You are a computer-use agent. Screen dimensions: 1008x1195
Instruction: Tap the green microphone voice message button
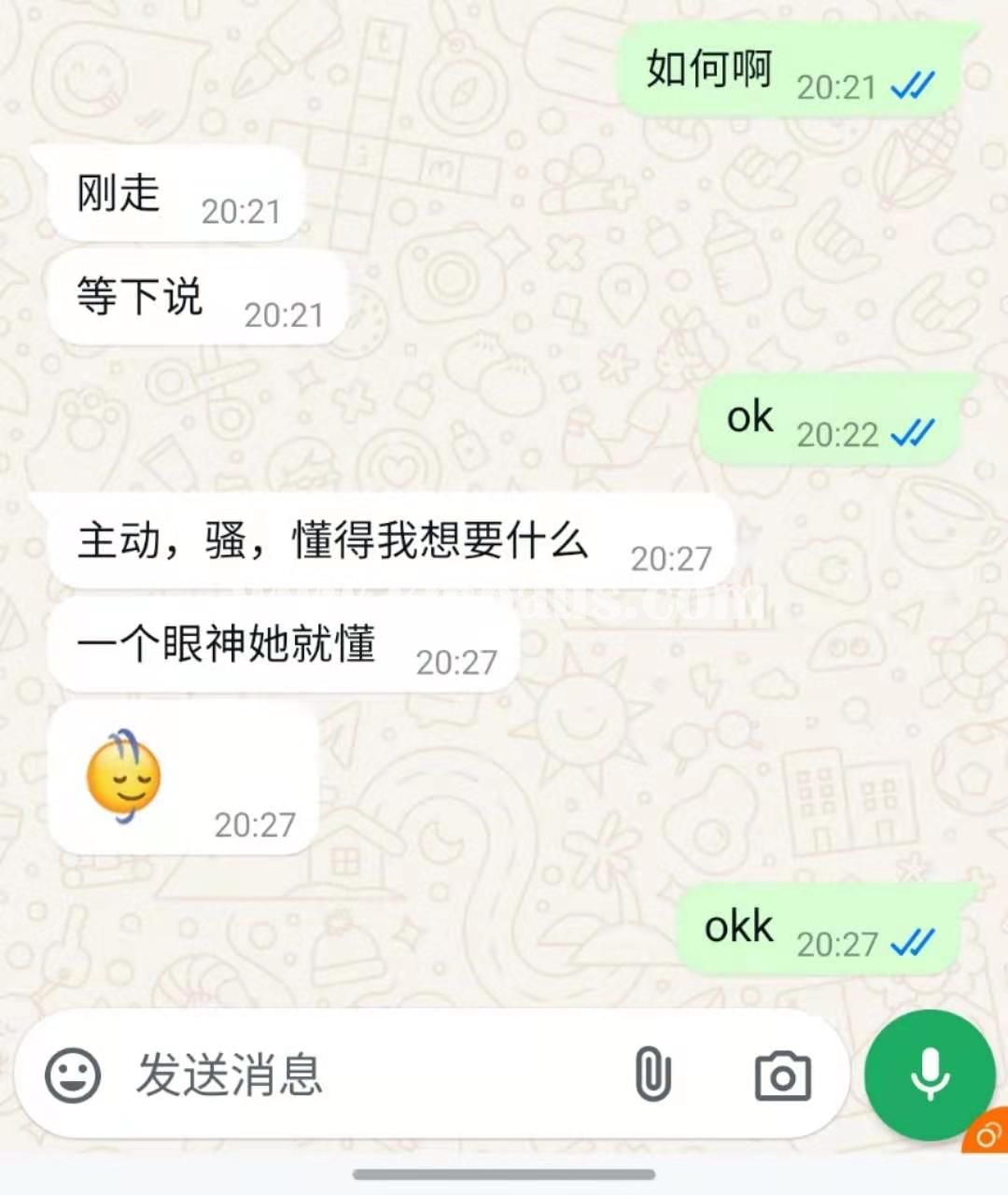(x=929, y=1075)
